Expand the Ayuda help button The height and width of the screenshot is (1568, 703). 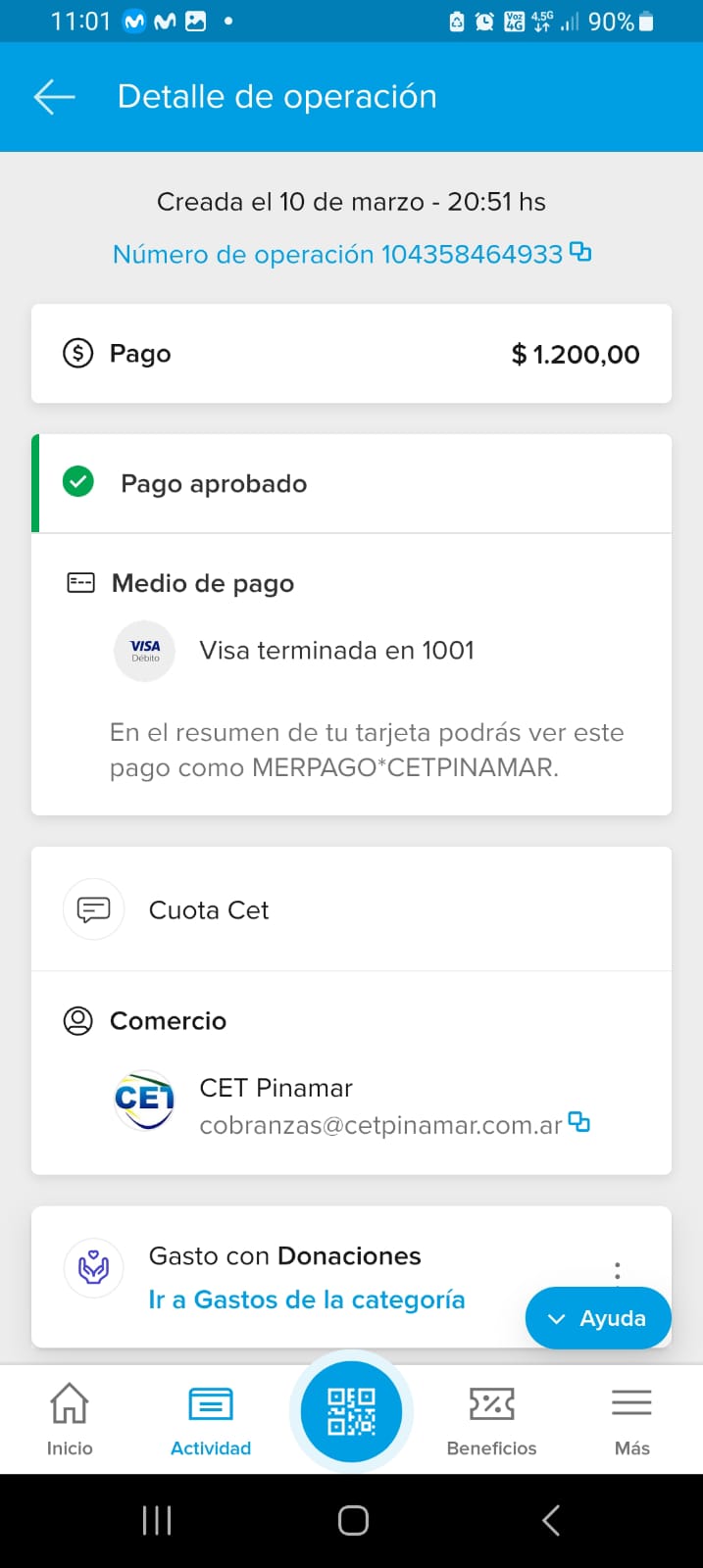598,1318
